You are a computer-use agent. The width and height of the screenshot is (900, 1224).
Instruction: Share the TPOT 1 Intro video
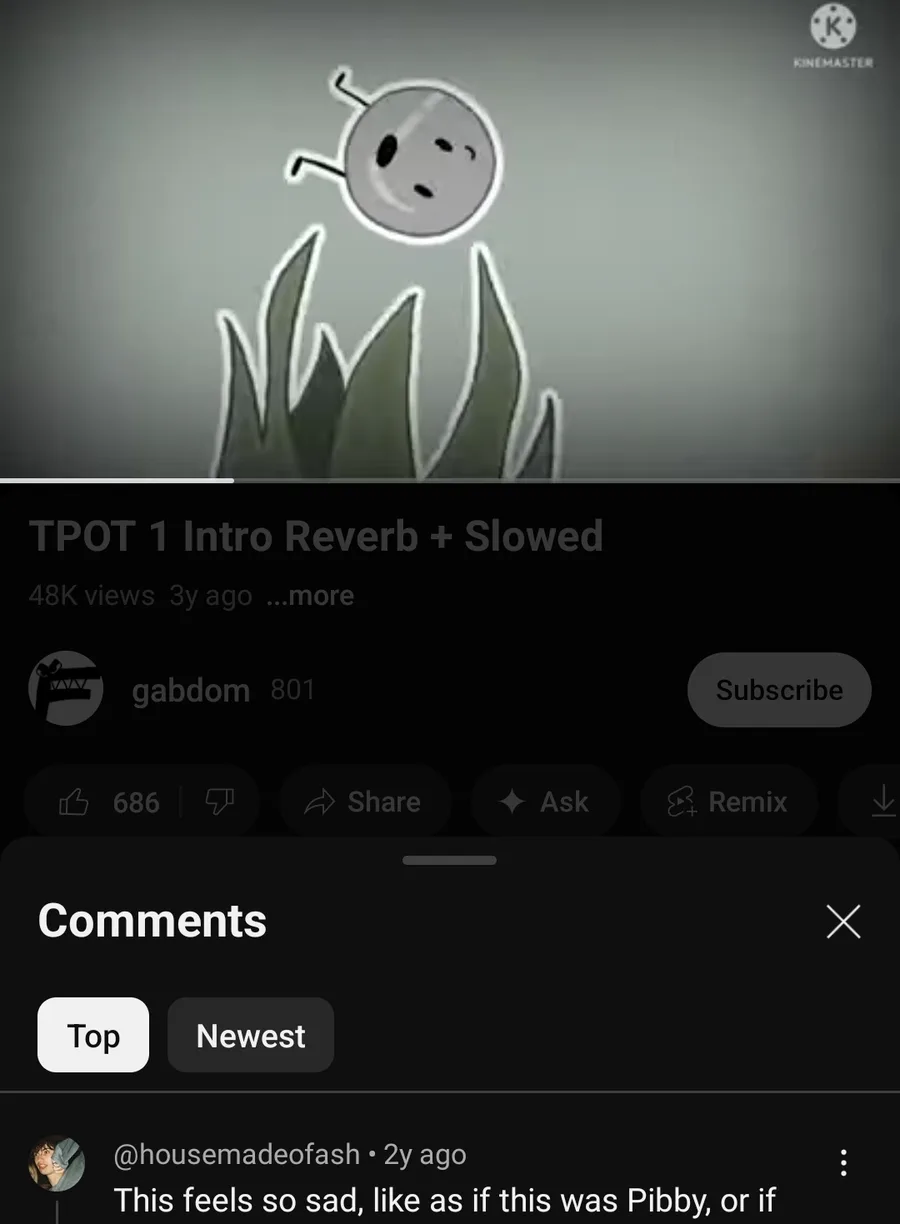click(x=364, y=802)
